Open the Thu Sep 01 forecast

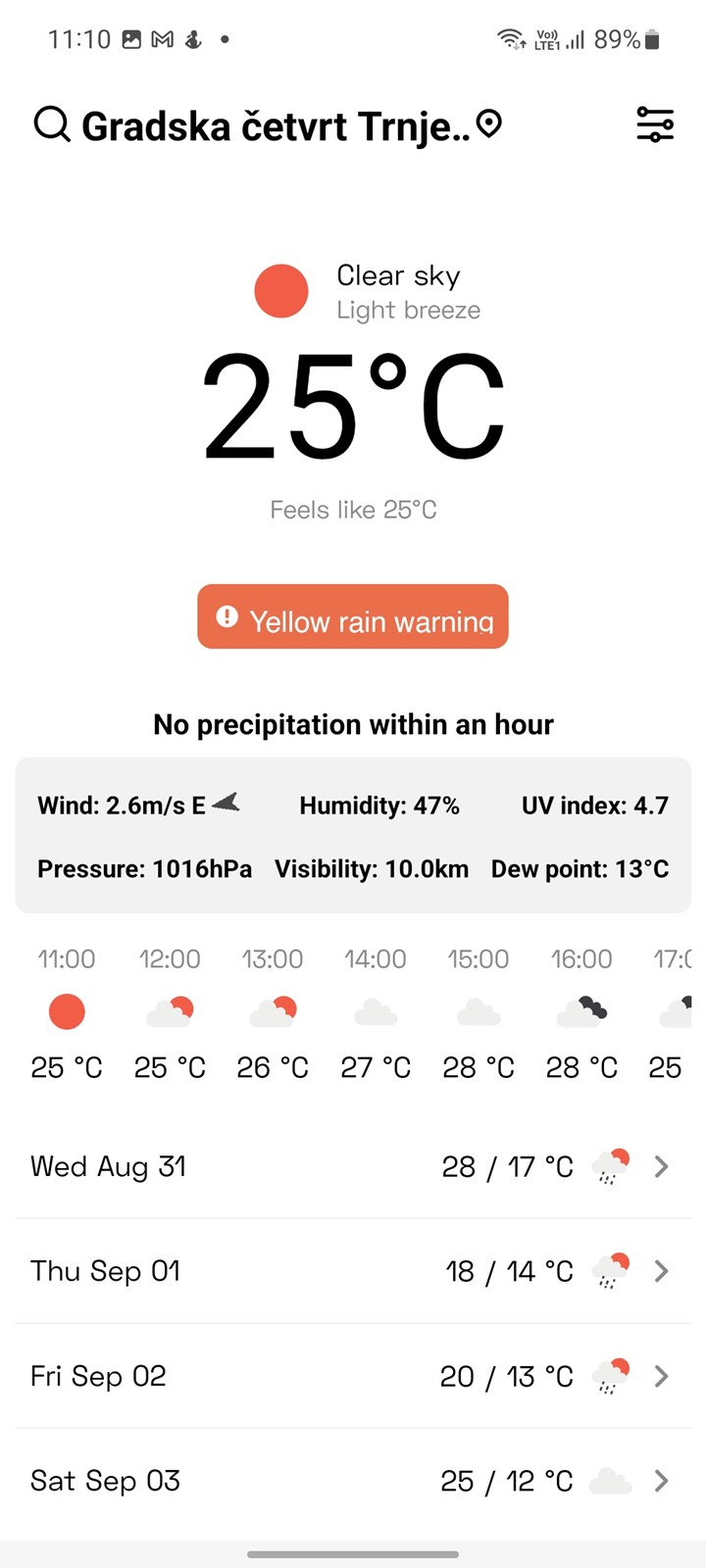pos(353,1271)
